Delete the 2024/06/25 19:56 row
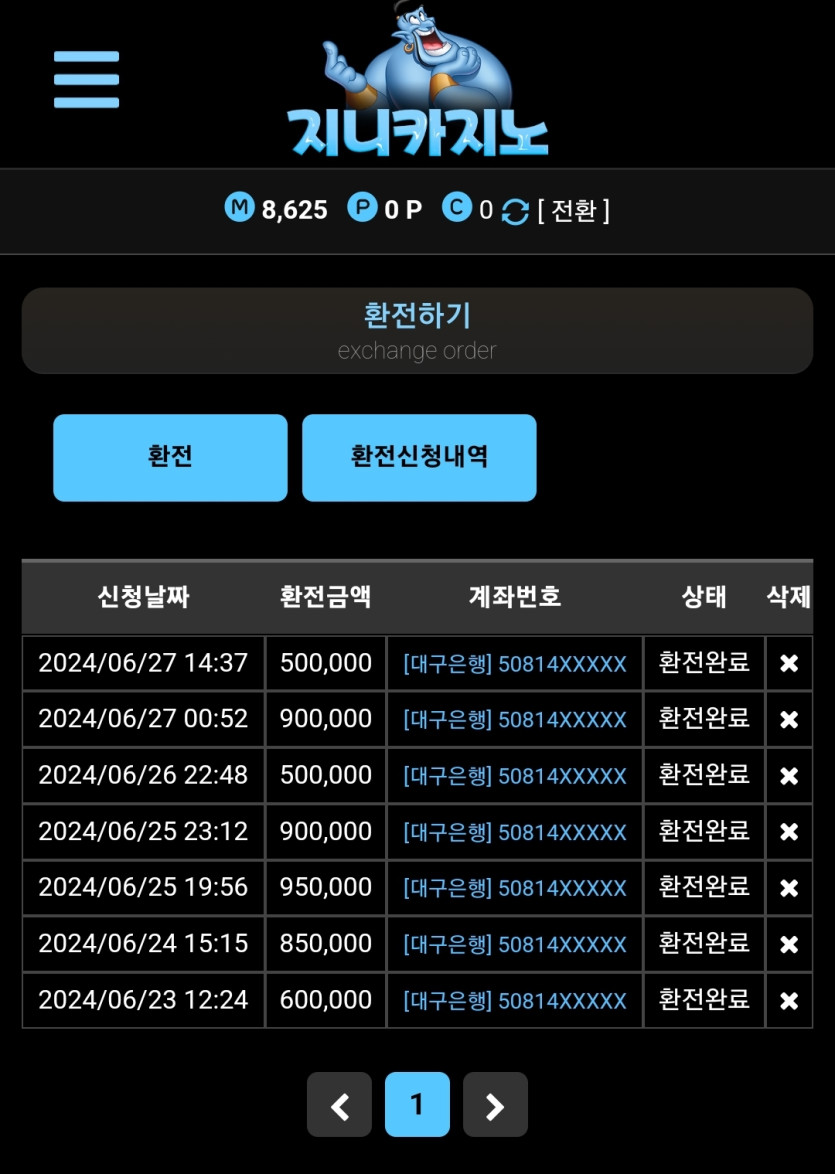835x1174 pixels. point(789,887)
